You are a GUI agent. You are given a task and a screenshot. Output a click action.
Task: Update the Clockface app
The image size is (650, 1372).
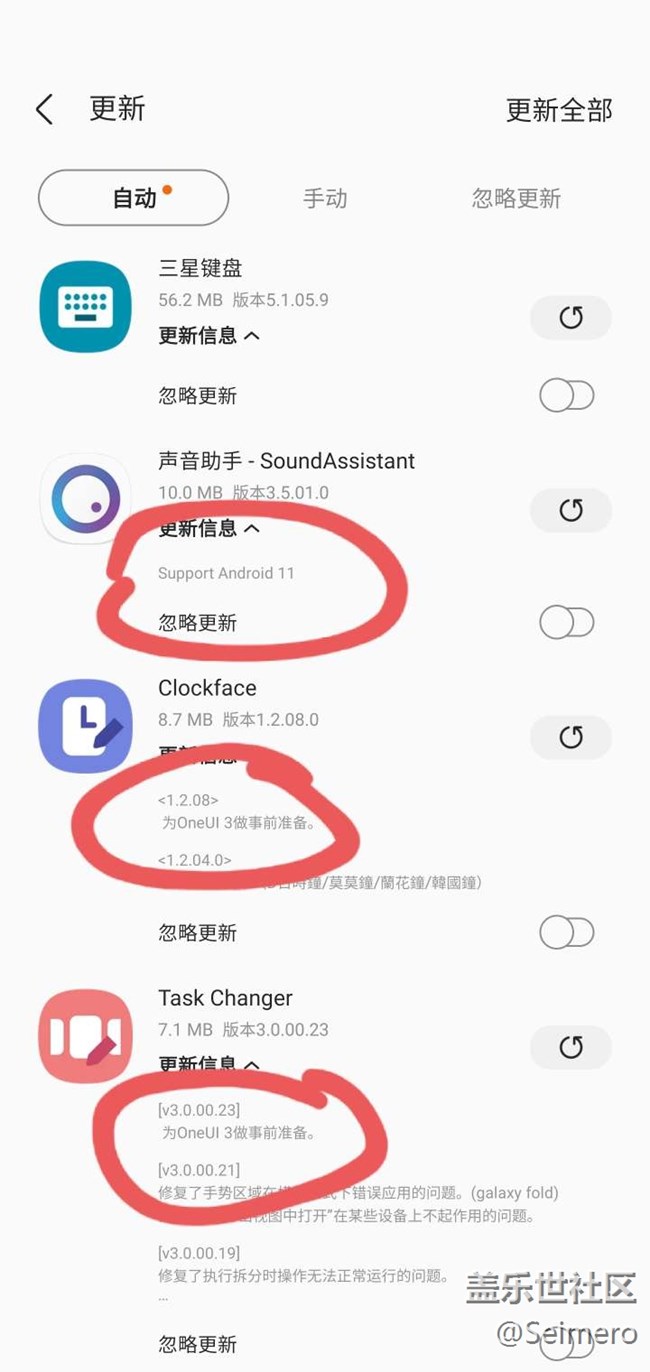click(570, 737)
